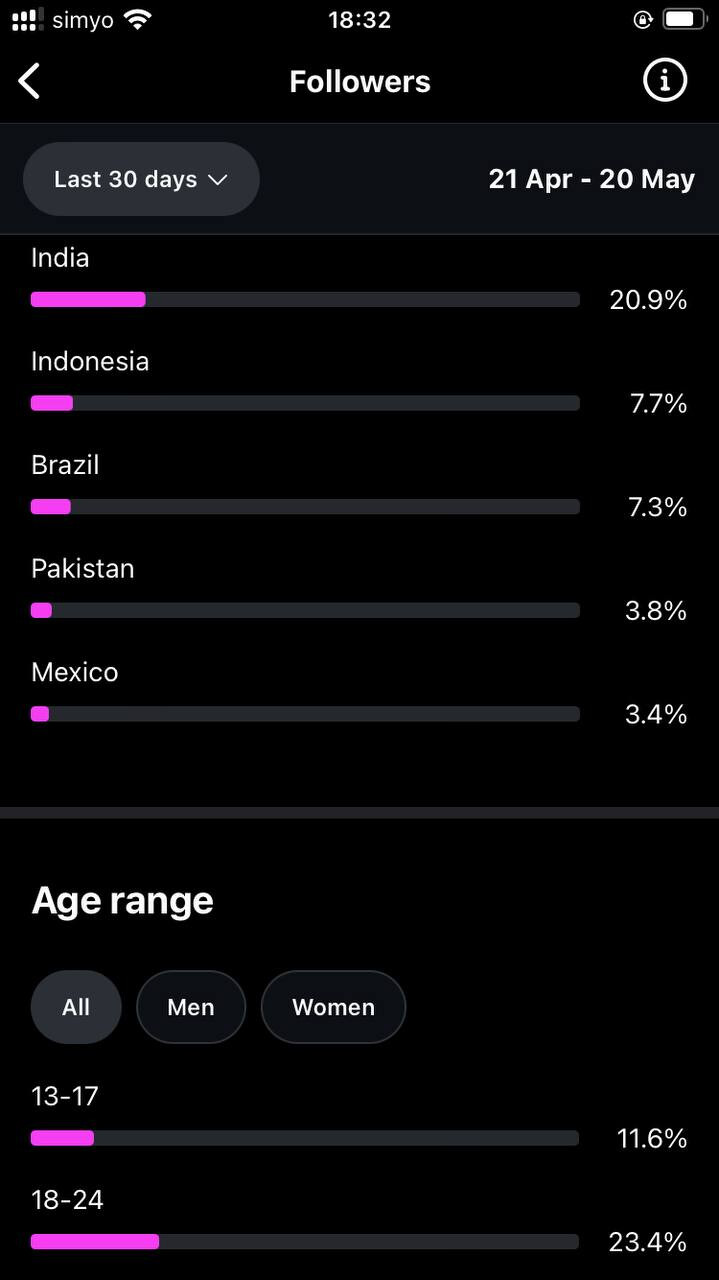Go back from Followers screen
Viewport: 719px width, 1280px height.
click(30, 81)
